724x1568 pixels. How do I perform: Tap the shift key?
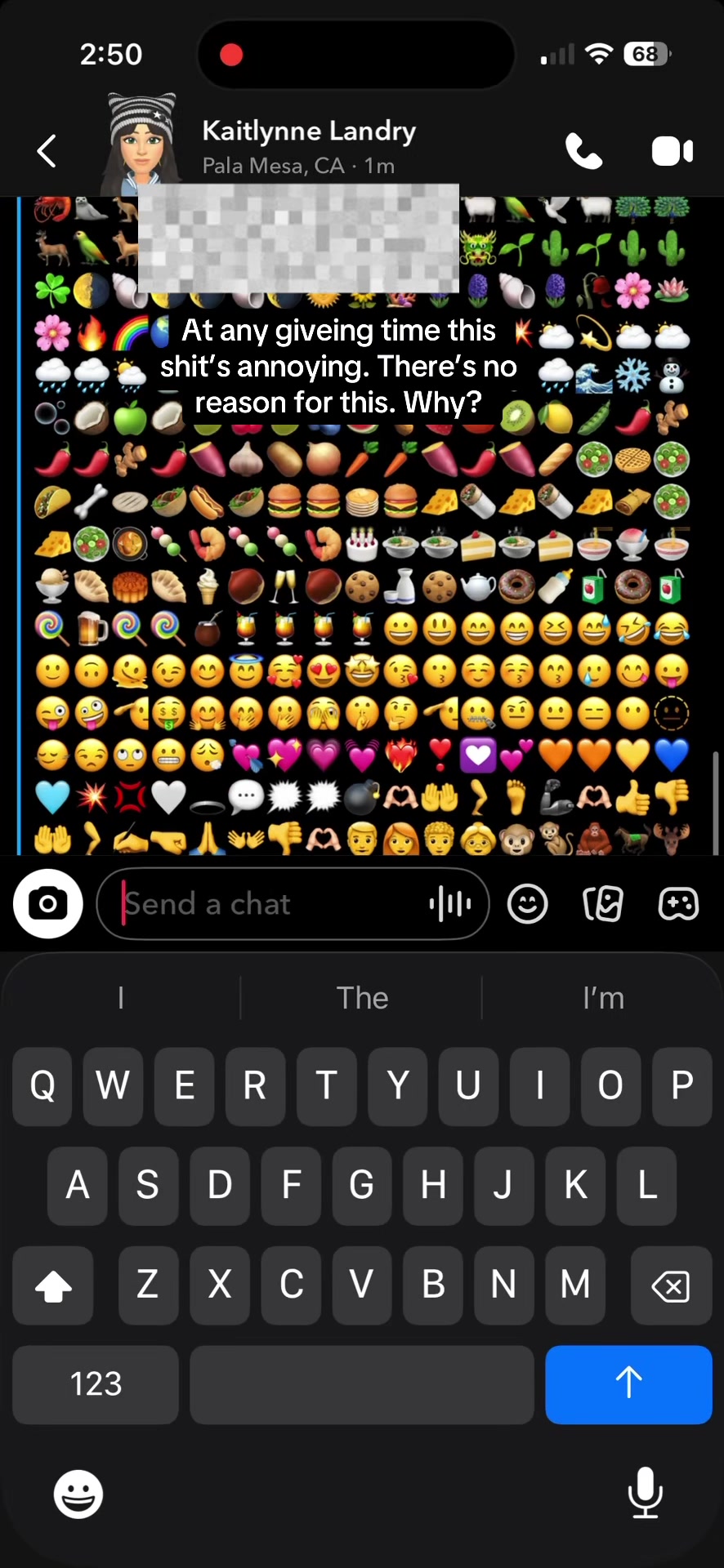click(53, 1285)
